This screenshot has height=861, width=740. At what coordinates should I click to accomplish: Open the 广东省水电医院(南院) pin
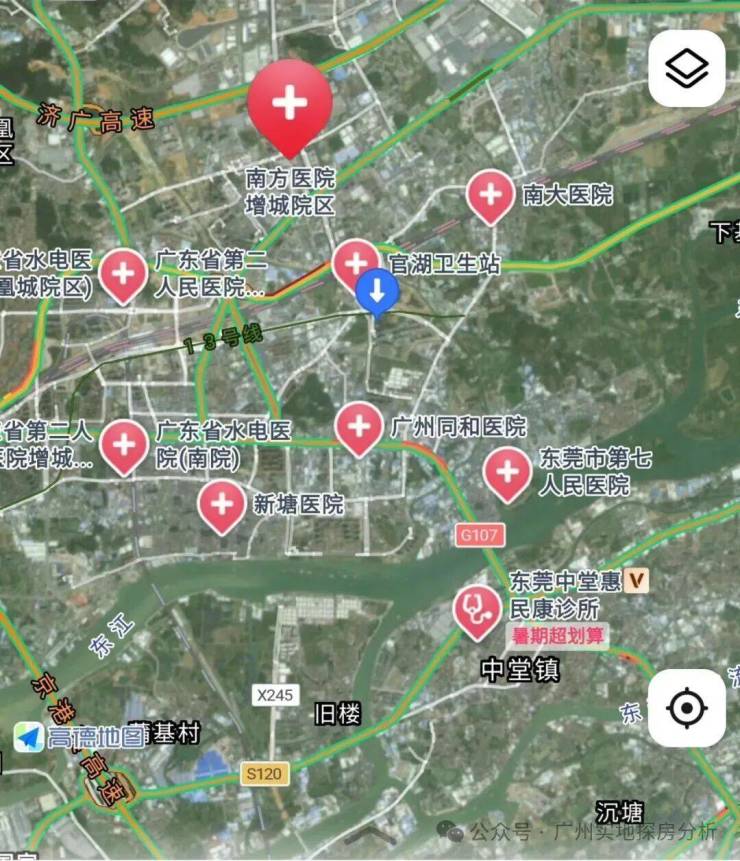[124, 444]
